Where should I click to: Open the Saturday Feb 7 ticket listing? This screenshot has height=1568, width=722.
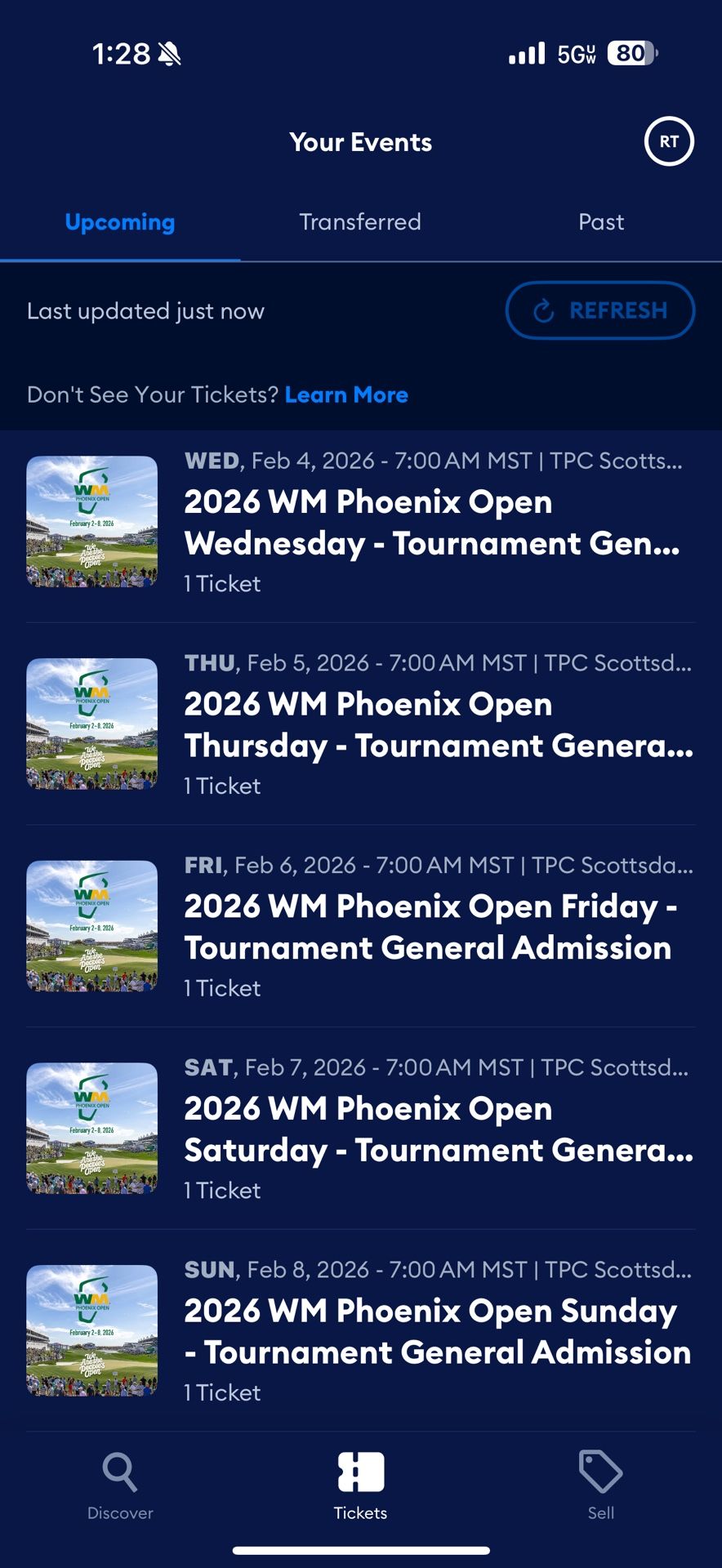point(436,1129)
